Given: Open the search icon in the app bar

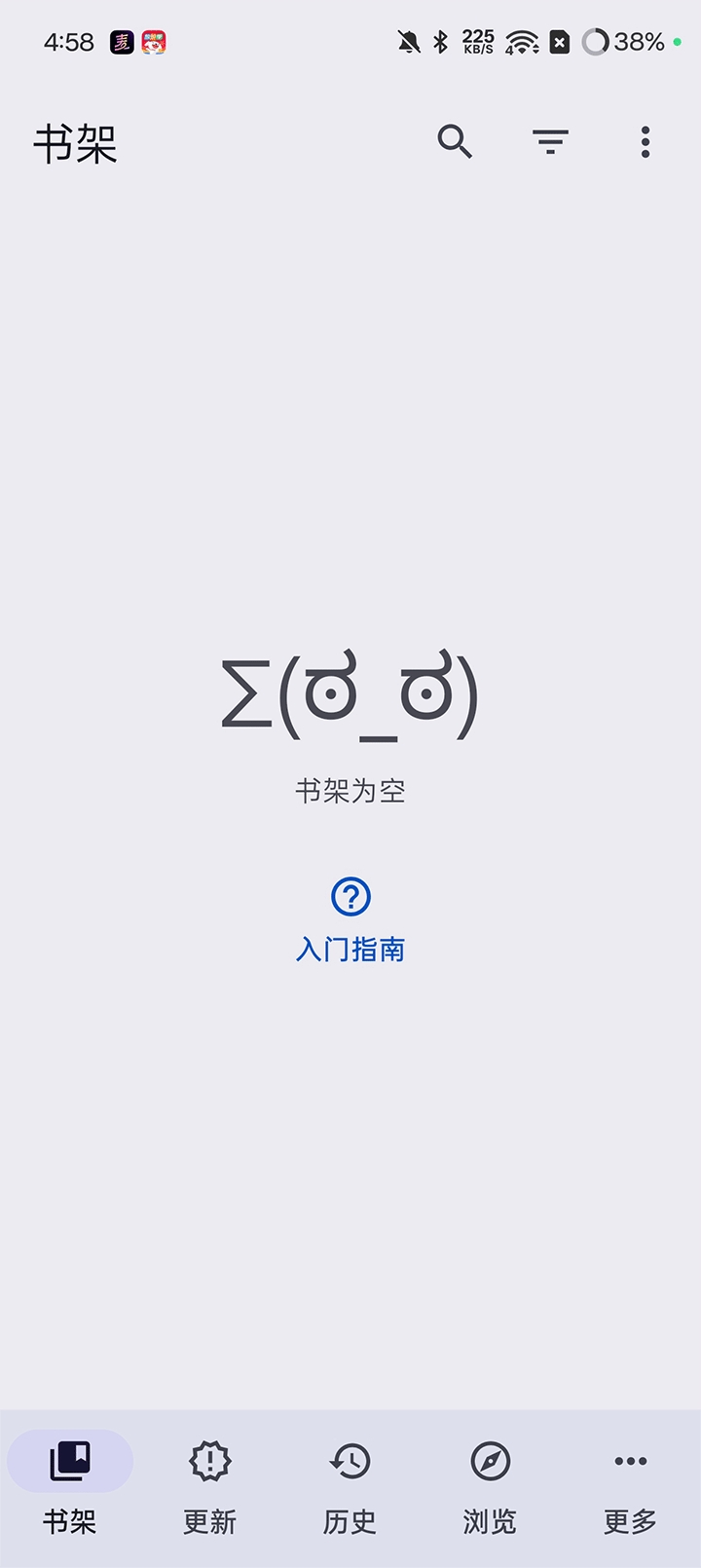Looking at the screenshot, I should [x=455, y=142].
